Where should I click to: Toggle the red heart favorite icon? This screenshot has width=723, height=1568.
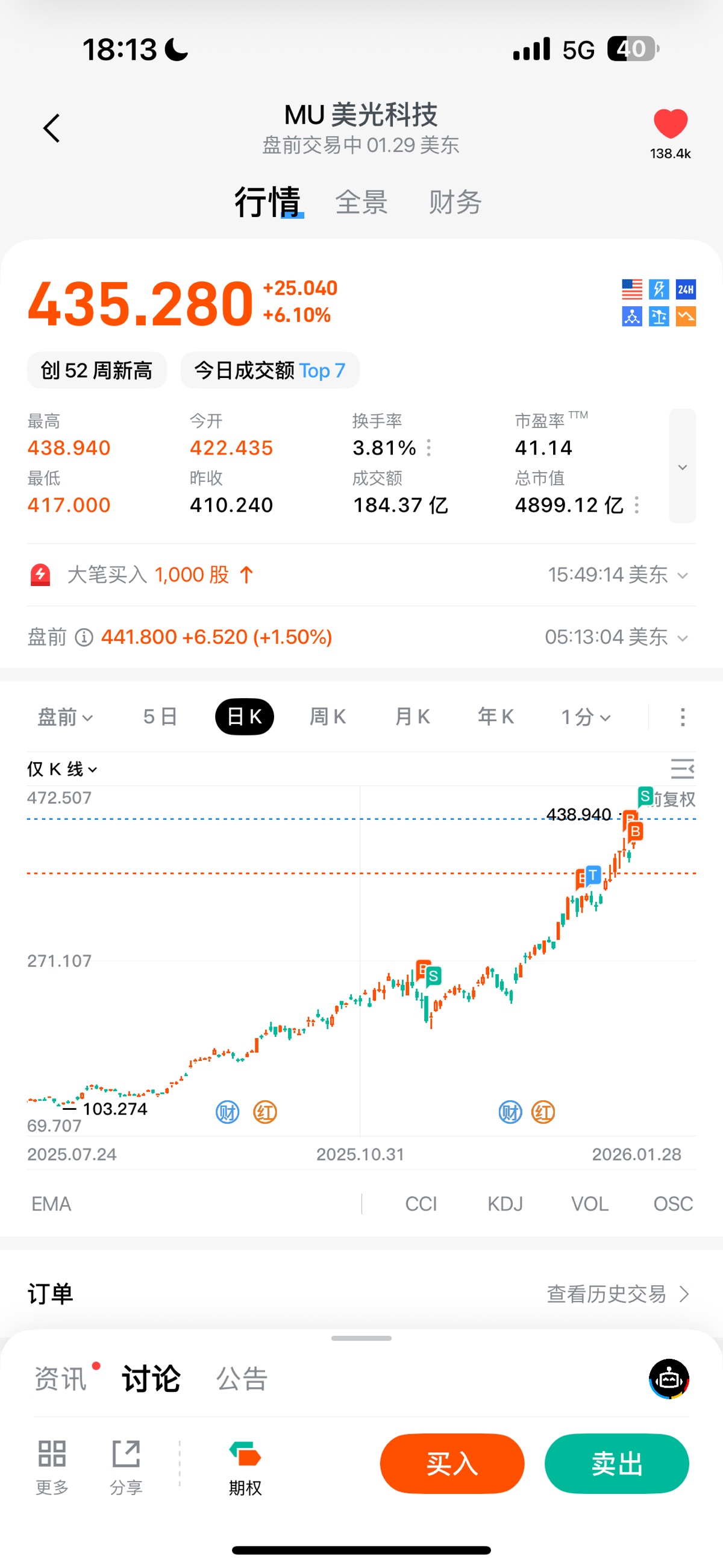[x=670, y=124]
